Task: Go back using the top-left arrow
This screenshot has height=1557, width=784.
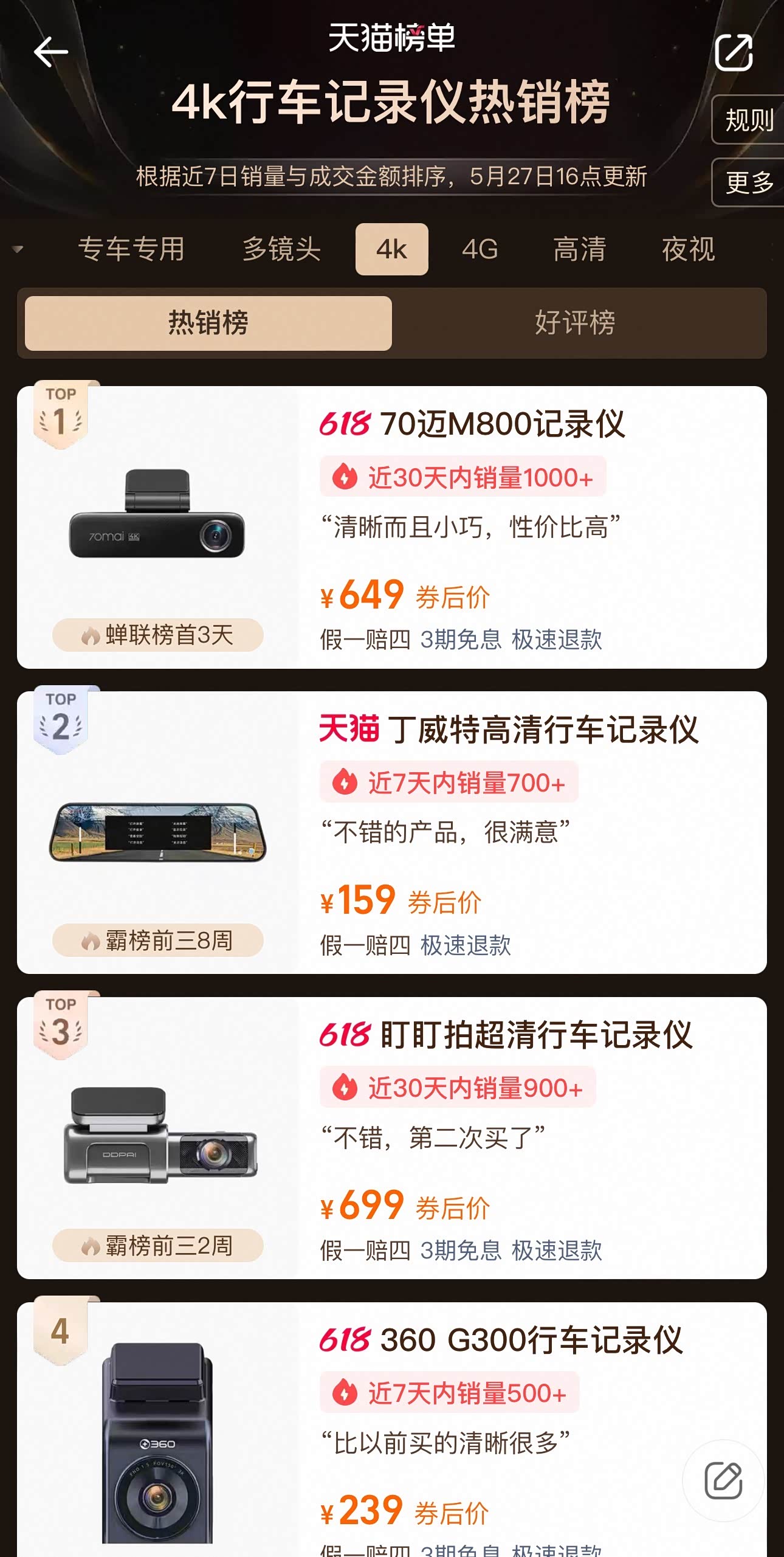Action: tap(50, 52)
